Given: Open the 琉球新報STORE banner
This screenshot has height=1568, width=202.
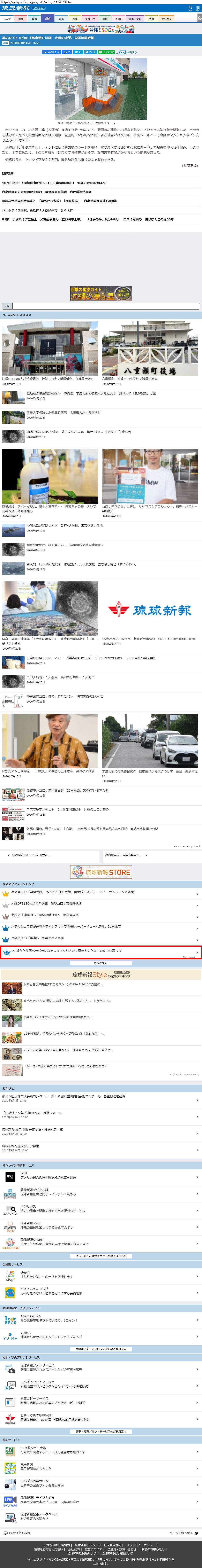Looking at the screenshot, I should (x=101, y=872).
